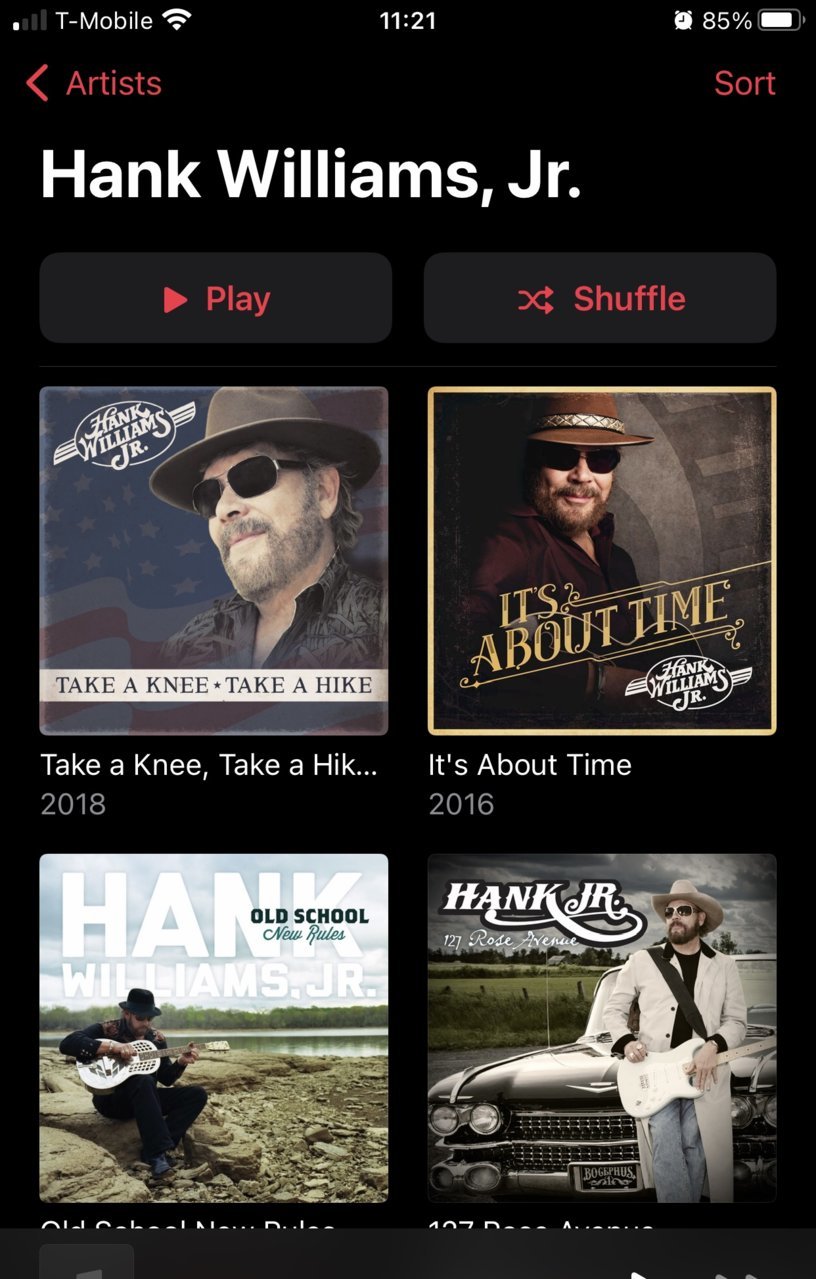Go back to Artists list

[x=95, y=83]
